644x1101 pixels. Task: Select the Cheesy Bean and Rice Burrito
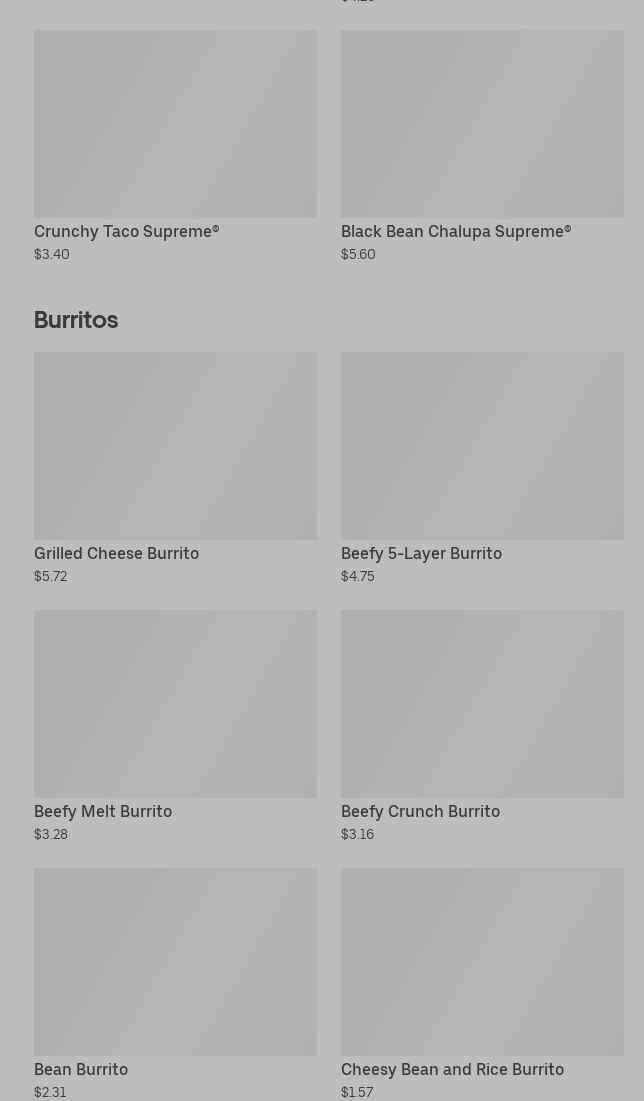point(482,984)
